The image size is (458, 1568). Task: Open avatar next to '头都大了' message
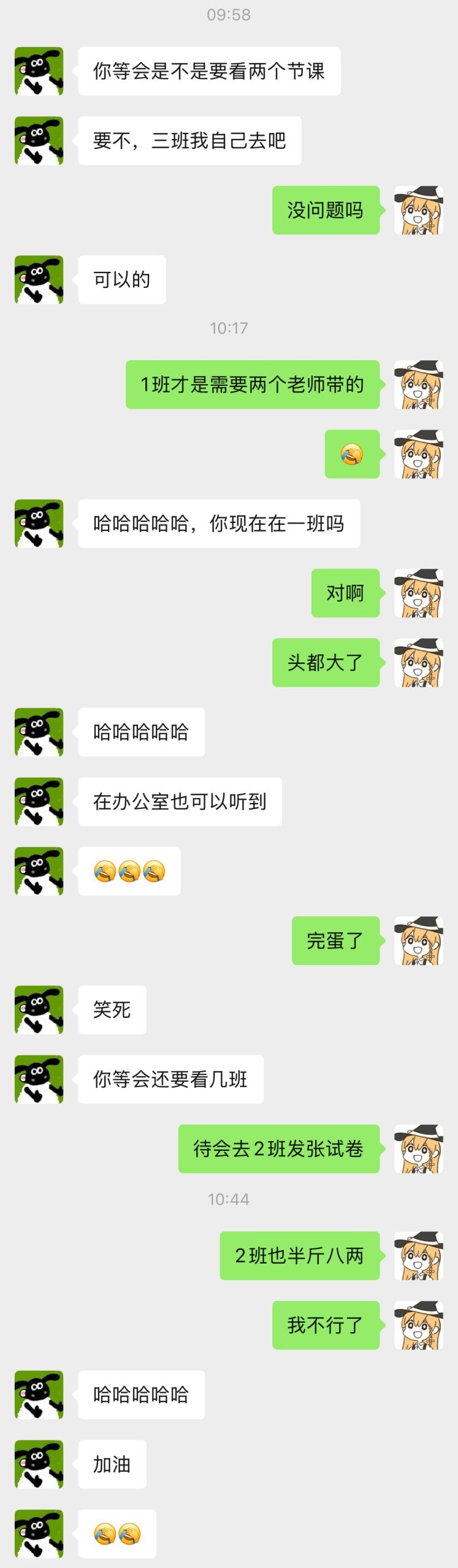[x=418, y=662]
